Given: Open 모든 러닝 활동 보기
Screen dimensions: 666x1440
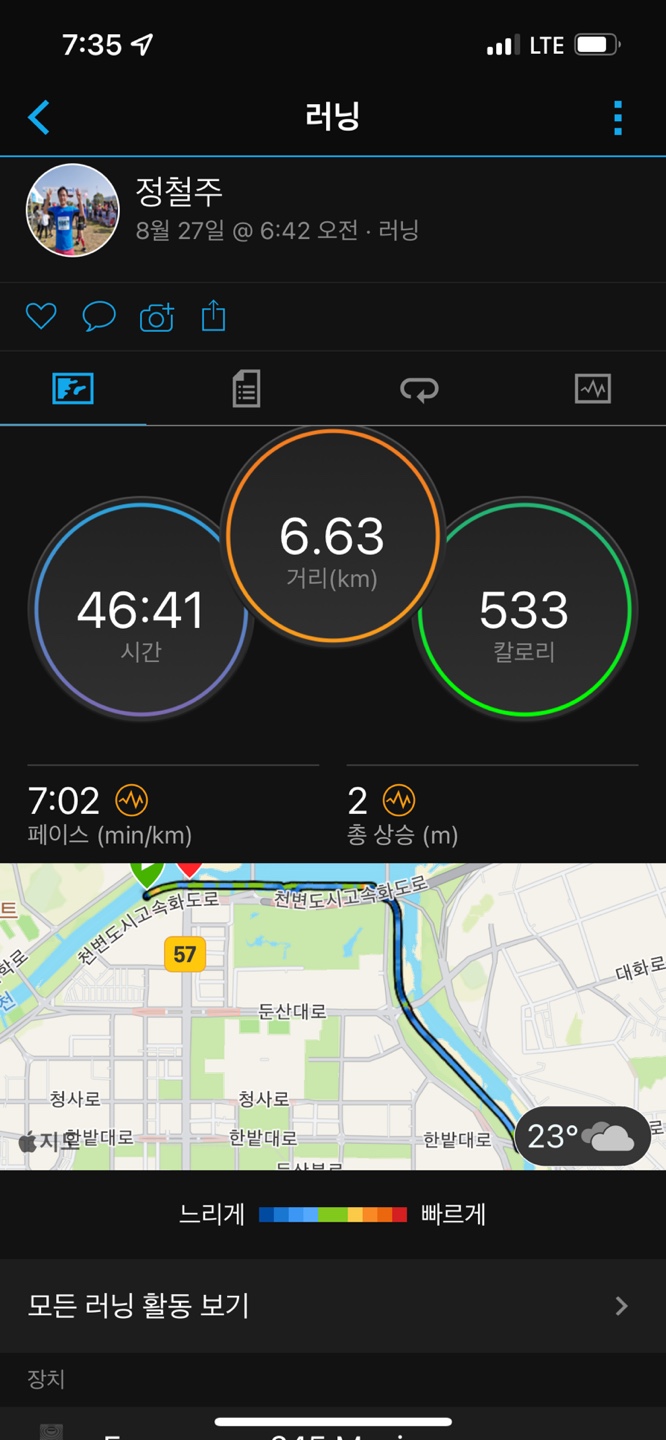Looking at the screenshot, I should (333, 1305).
